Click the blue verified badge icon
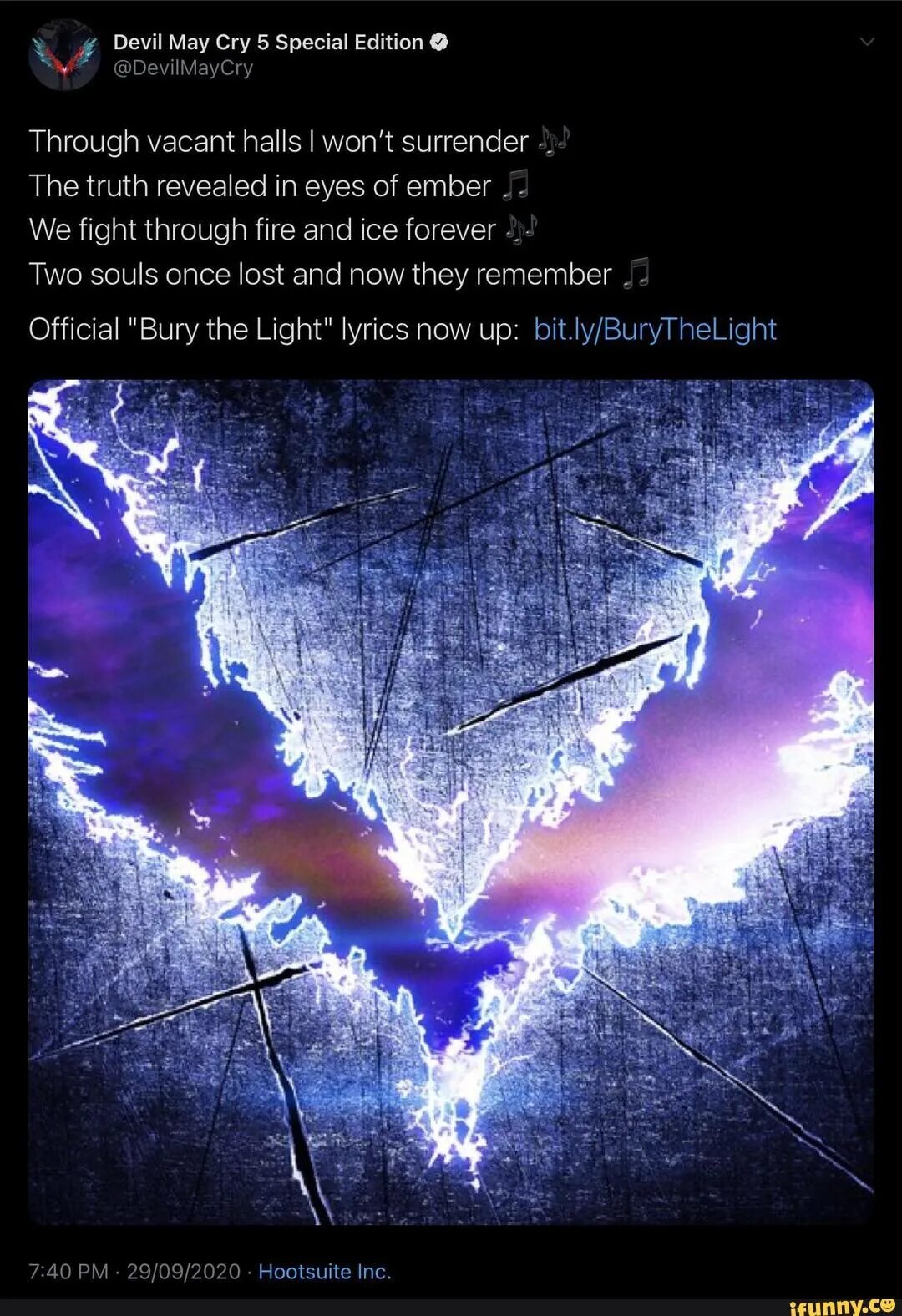The height and width of the screenshot is (1316, 902). [x=438, y=41]
